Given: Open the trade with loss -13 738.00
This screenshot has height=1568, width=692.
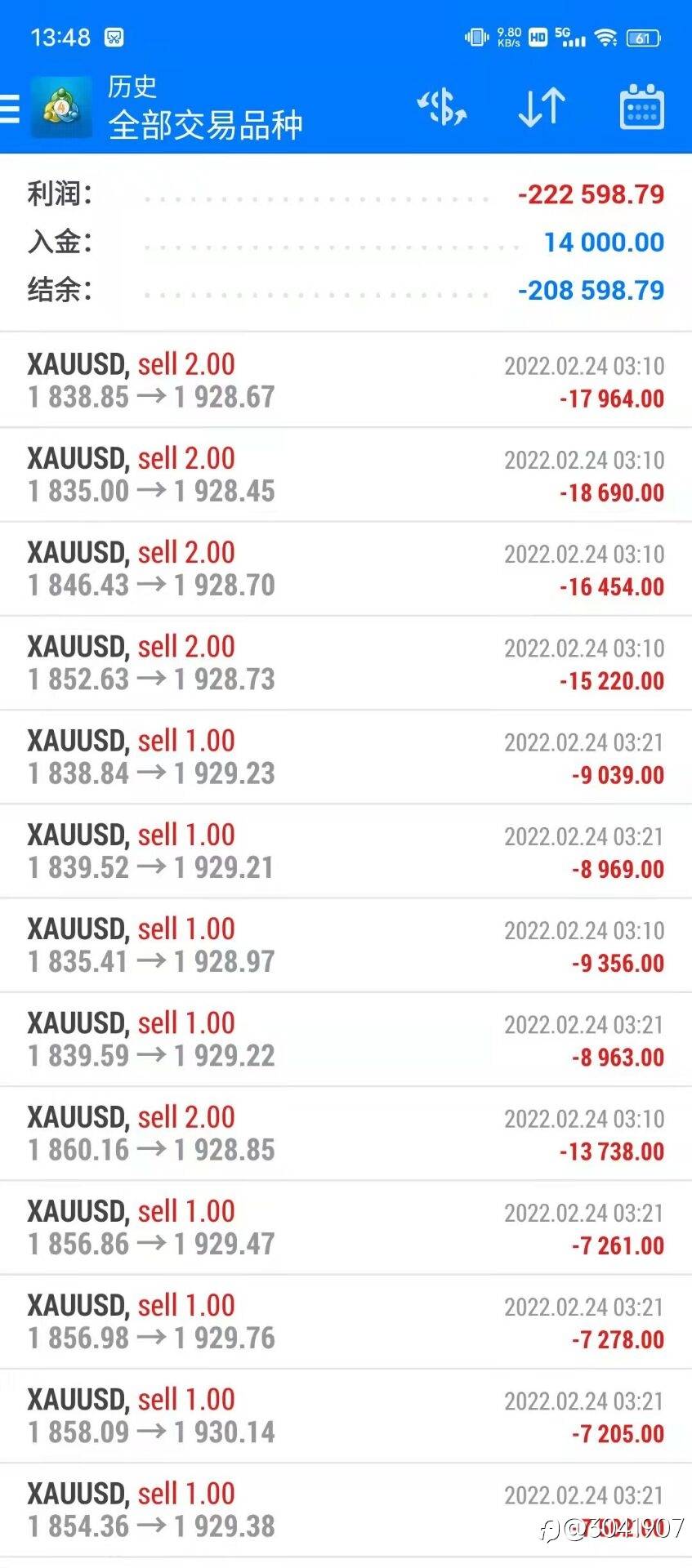Looking at the screenshot, I should coord(346,1133).
